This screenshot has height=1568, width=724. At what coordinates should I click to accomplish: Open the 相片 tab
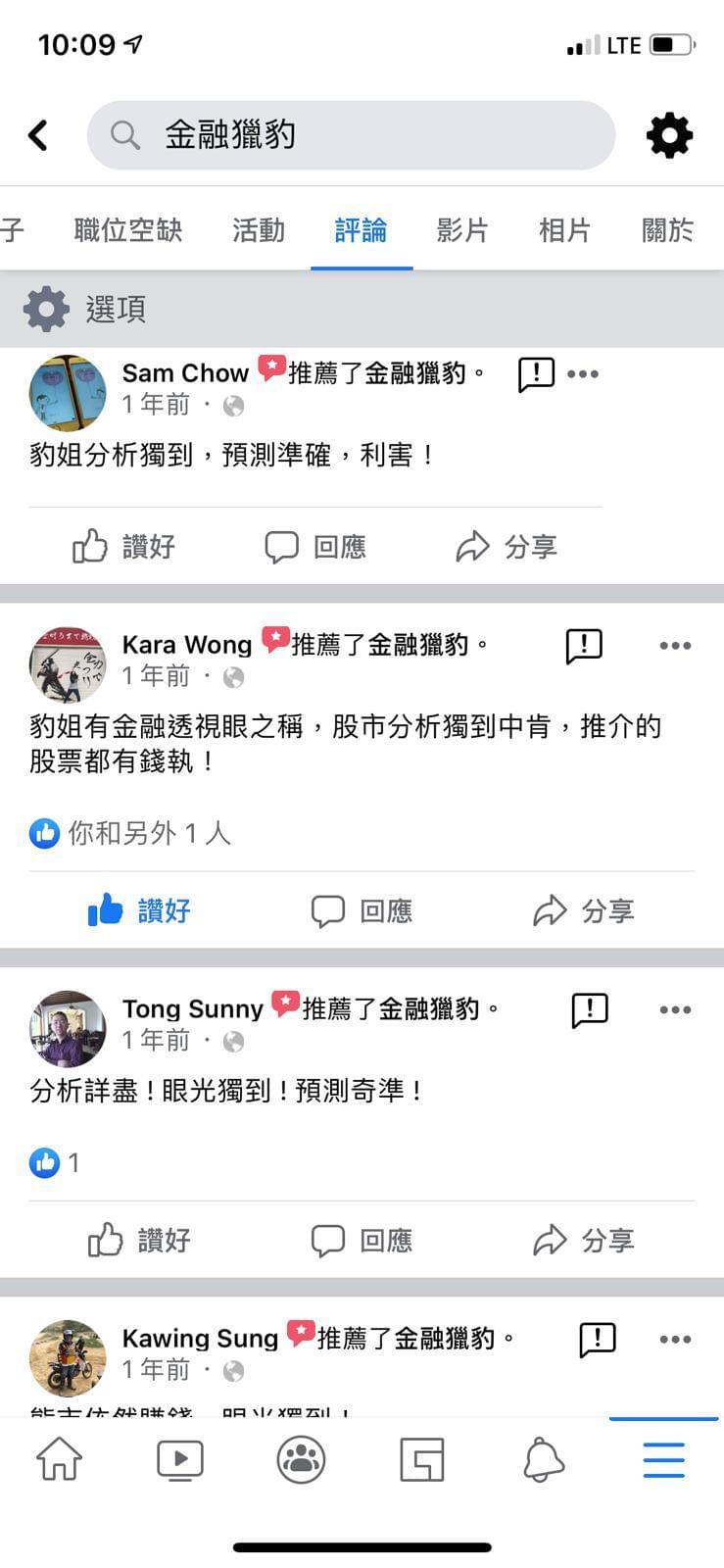pyautogui.click(x=564, y=230)
